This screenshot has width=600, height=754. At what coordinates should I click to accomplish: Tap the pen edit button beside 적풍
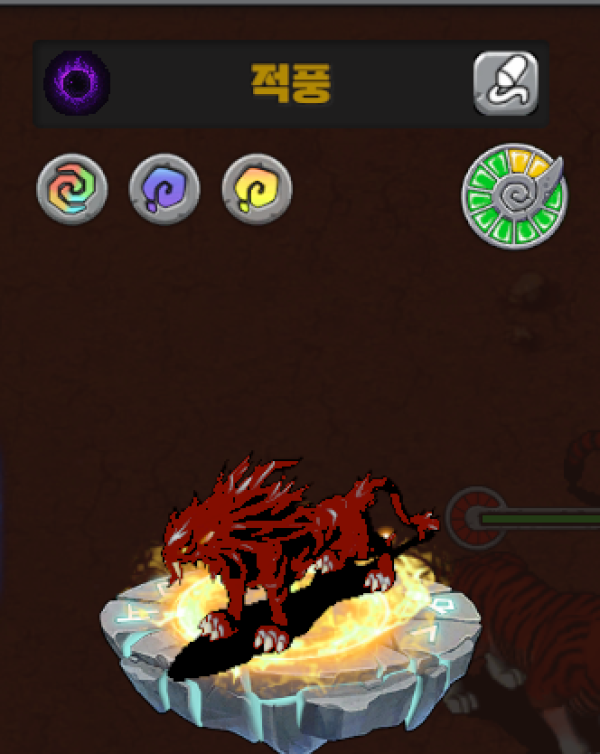point(506,84)
